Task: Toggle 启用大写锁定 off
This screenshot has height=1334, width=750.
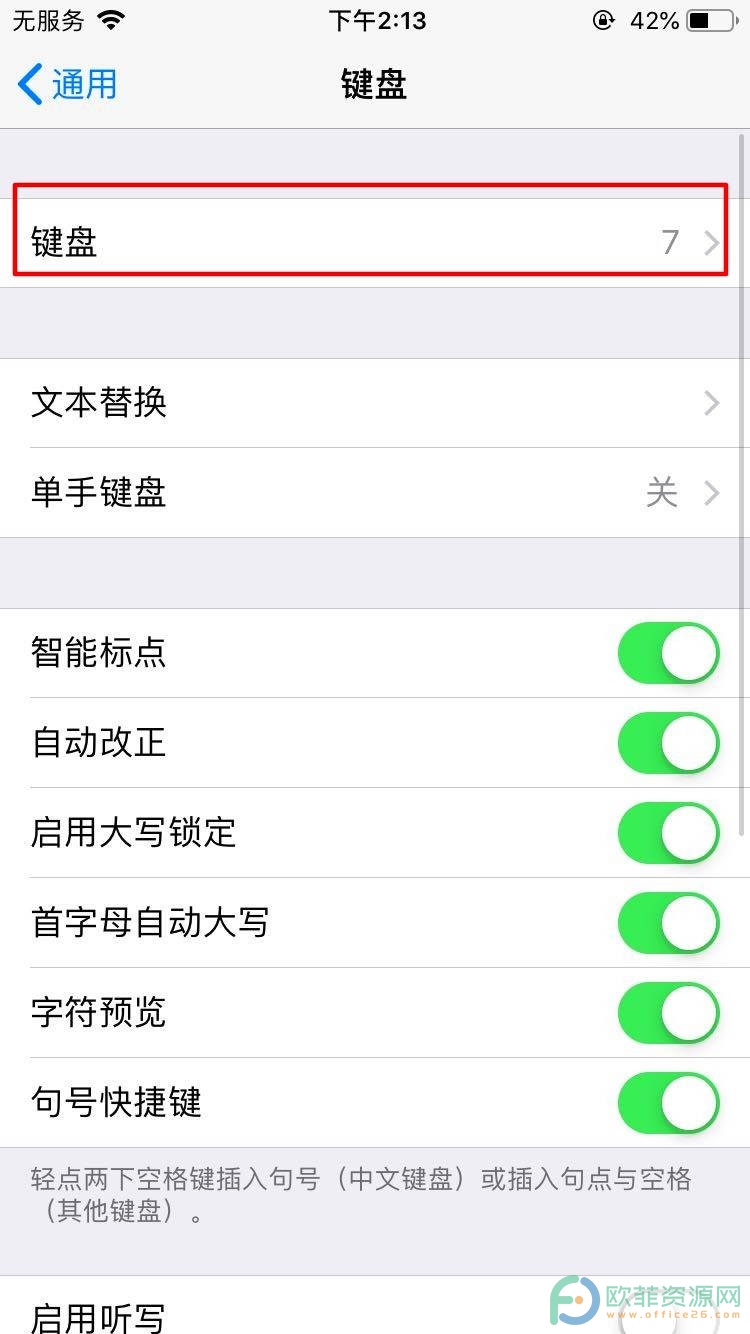Action: coord(669,833)
